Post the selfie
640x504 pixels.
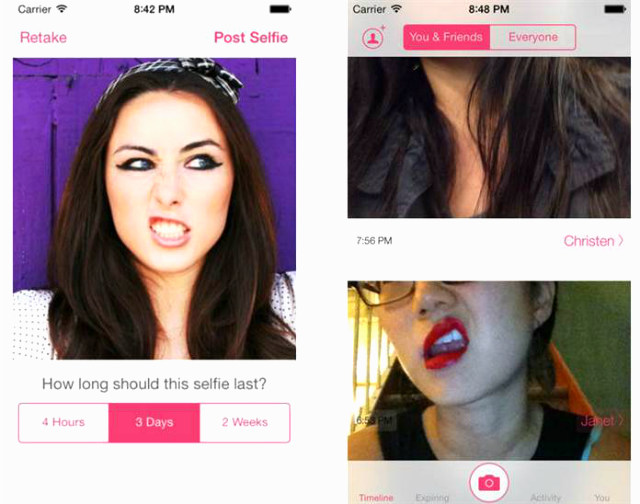coord(250,38)
